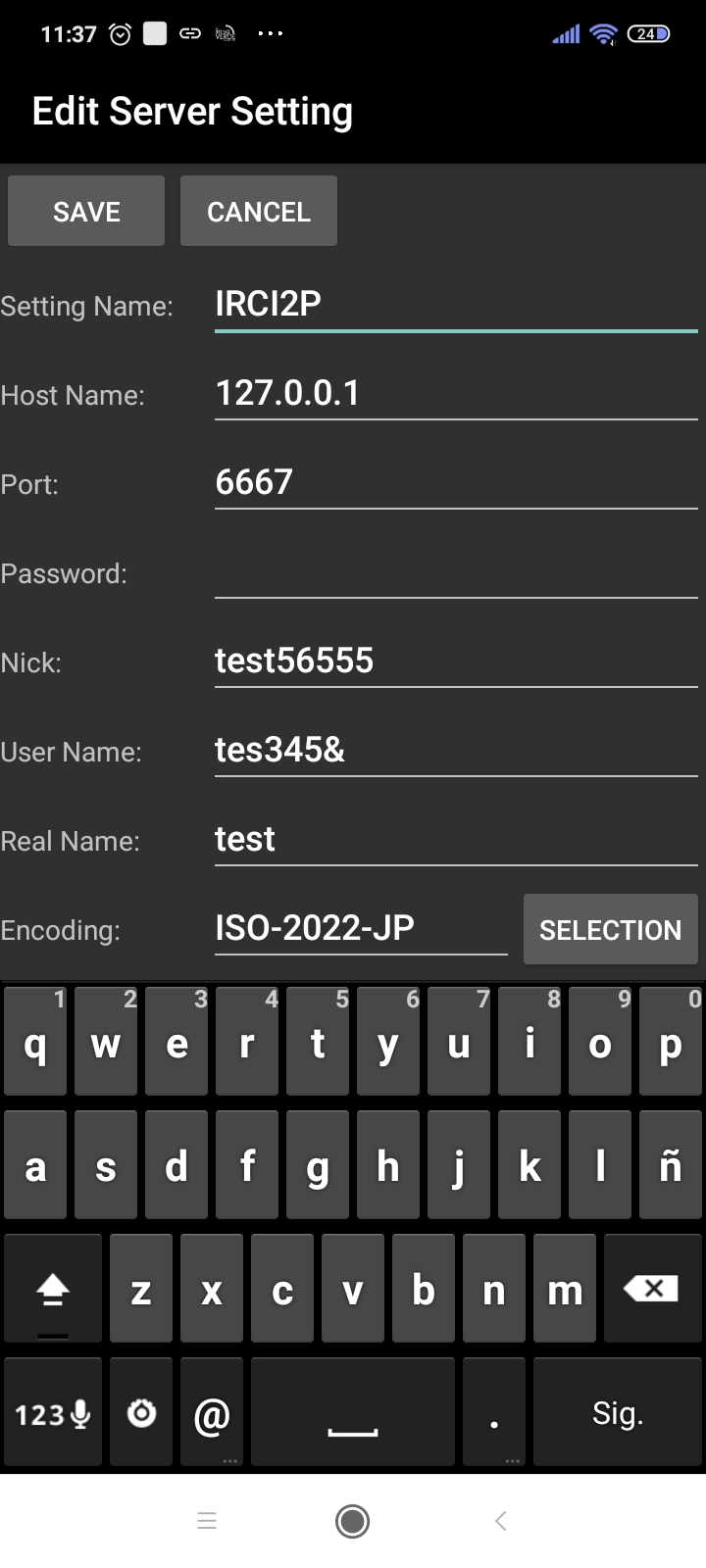Tap the Host Name field showing 127.0.0.1
The height and width of the screenshot is (1568, 706).
tap(456, 394)
